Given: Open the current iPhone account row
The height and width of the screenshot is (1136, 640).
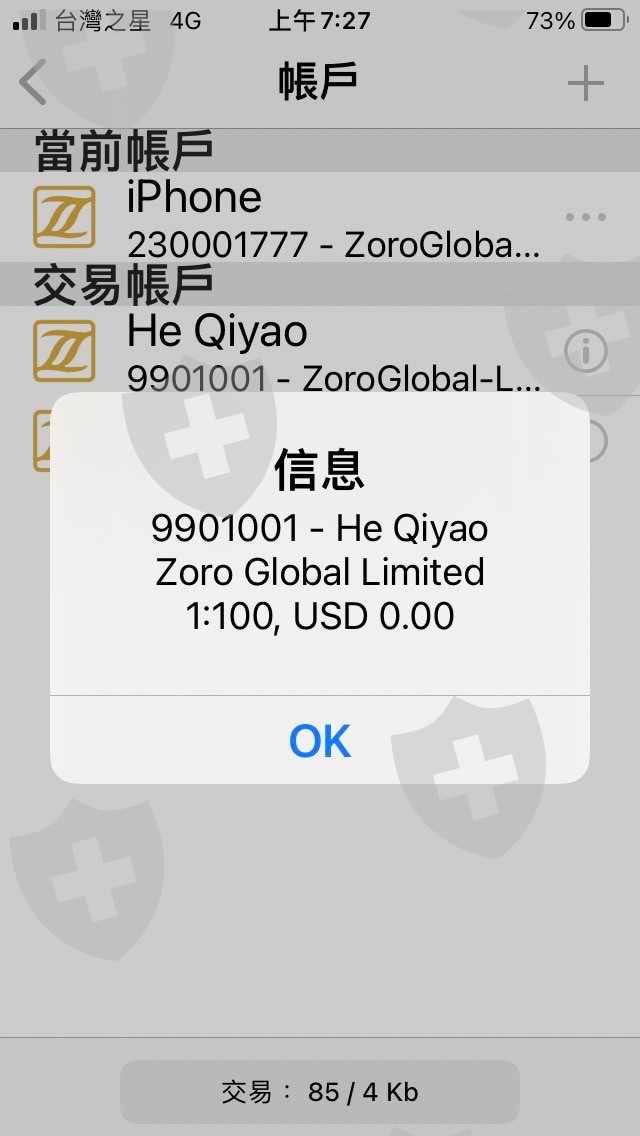Looking at the screenshot, I should 320,217.
